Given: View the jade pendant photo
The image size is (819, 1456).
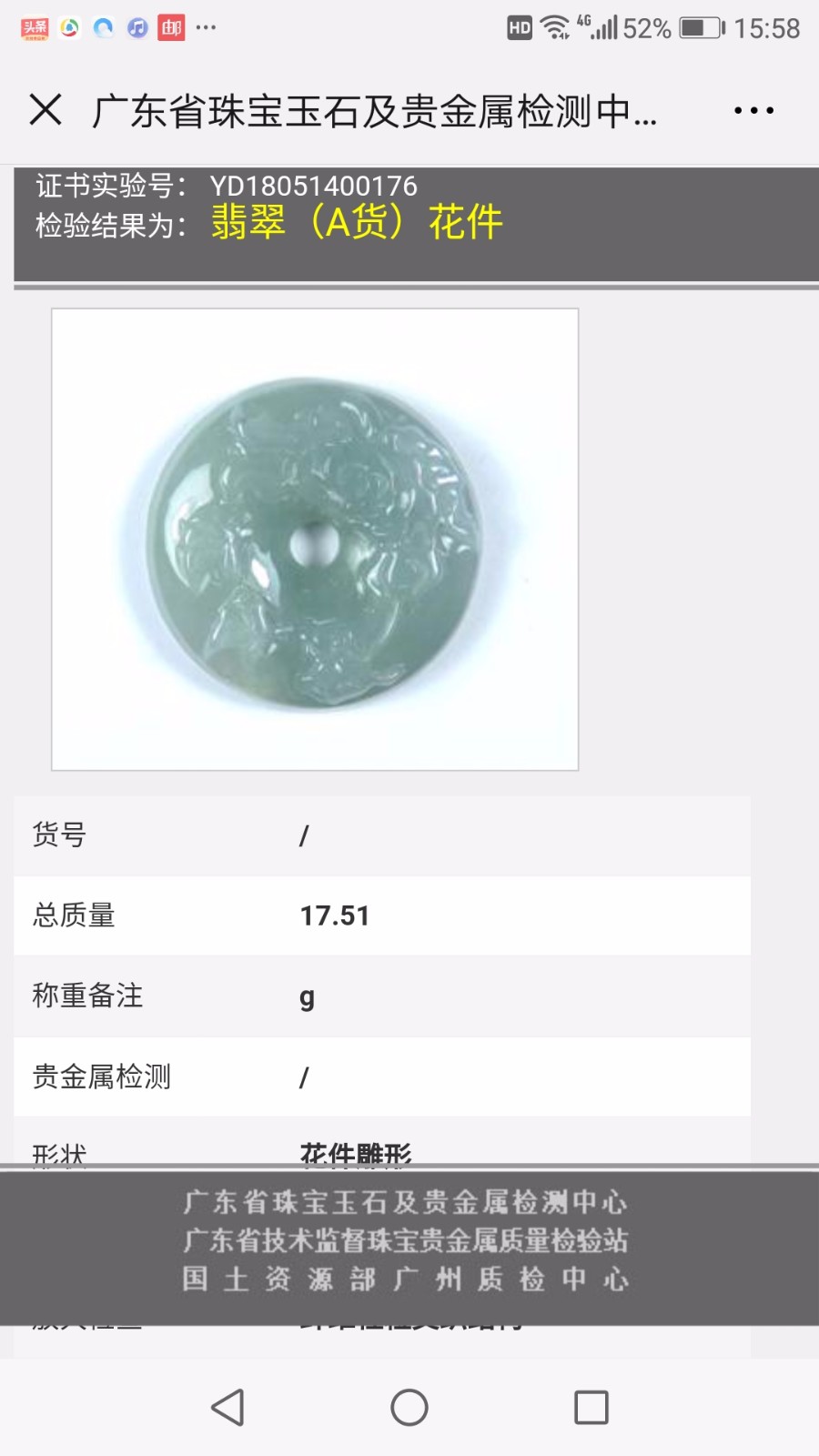Looking at the screenshot, I should 315,540.
